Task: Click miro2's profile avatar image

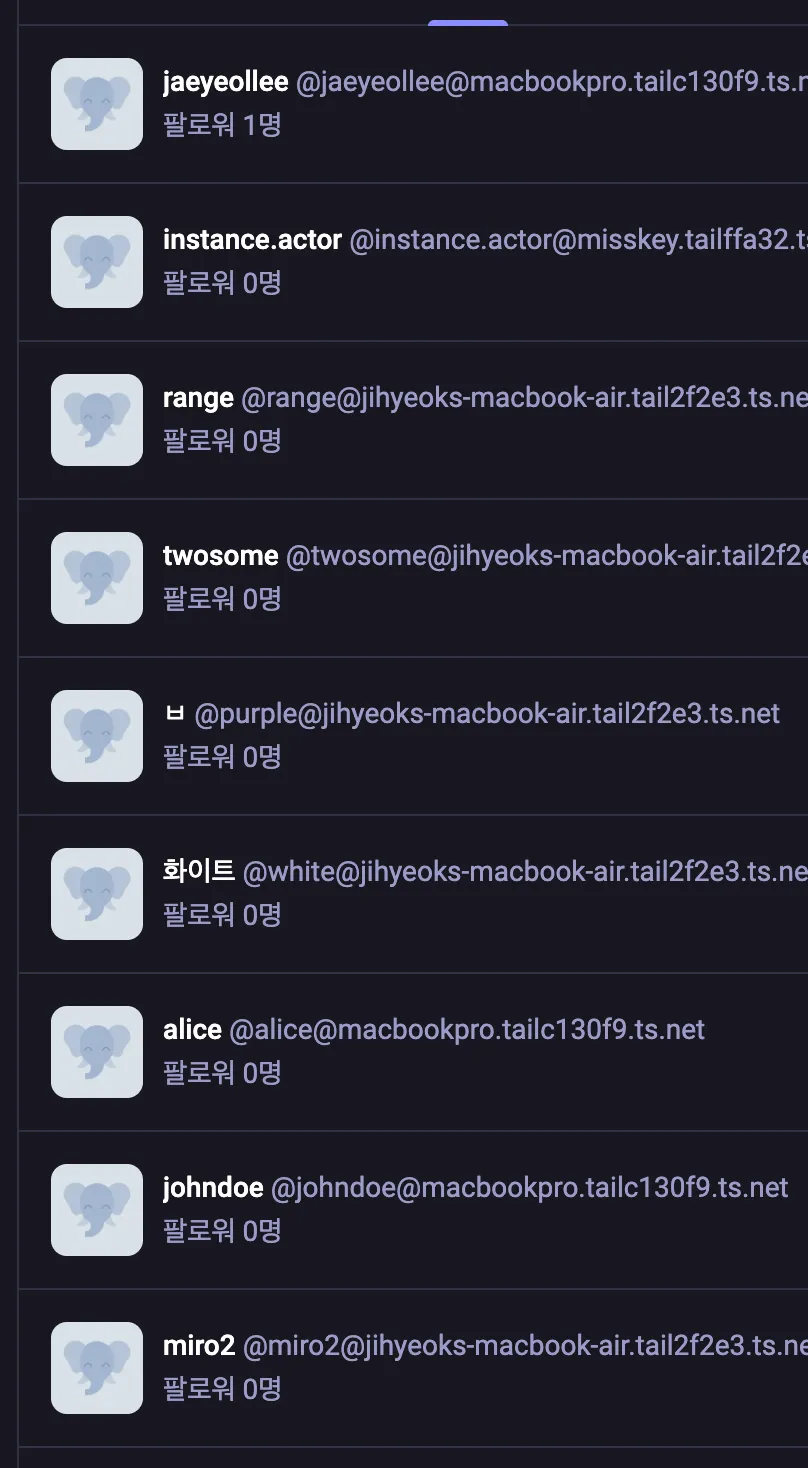Action: click(96, 1368)
